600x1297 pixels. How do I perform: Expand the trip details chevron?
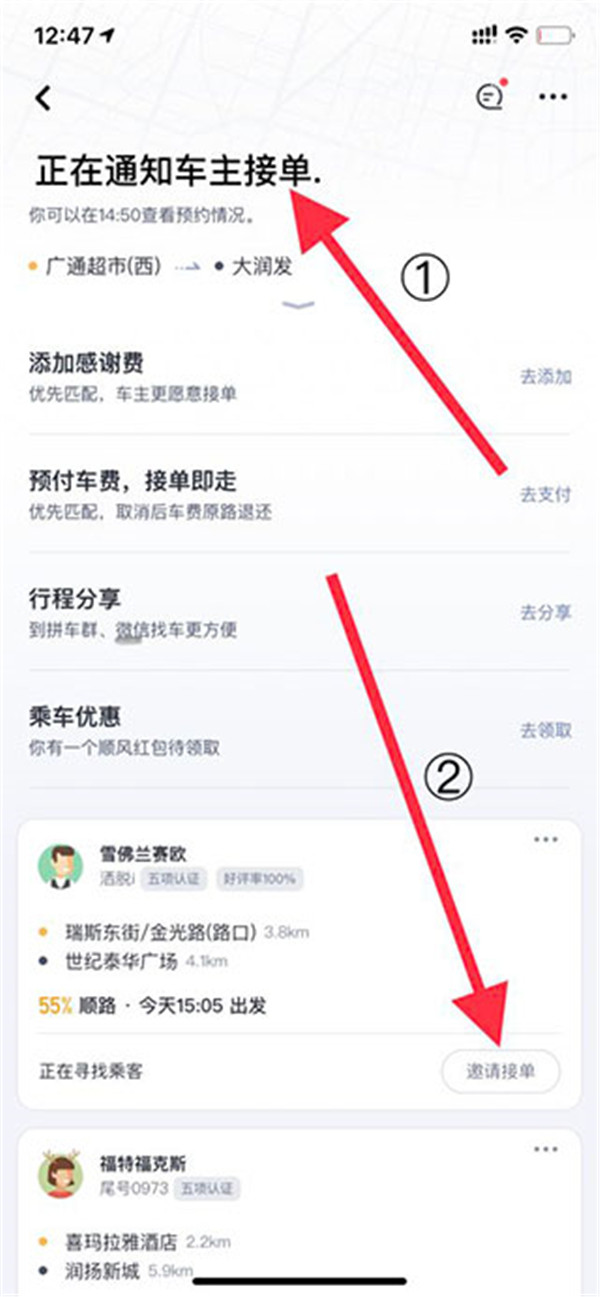point(299,305)
